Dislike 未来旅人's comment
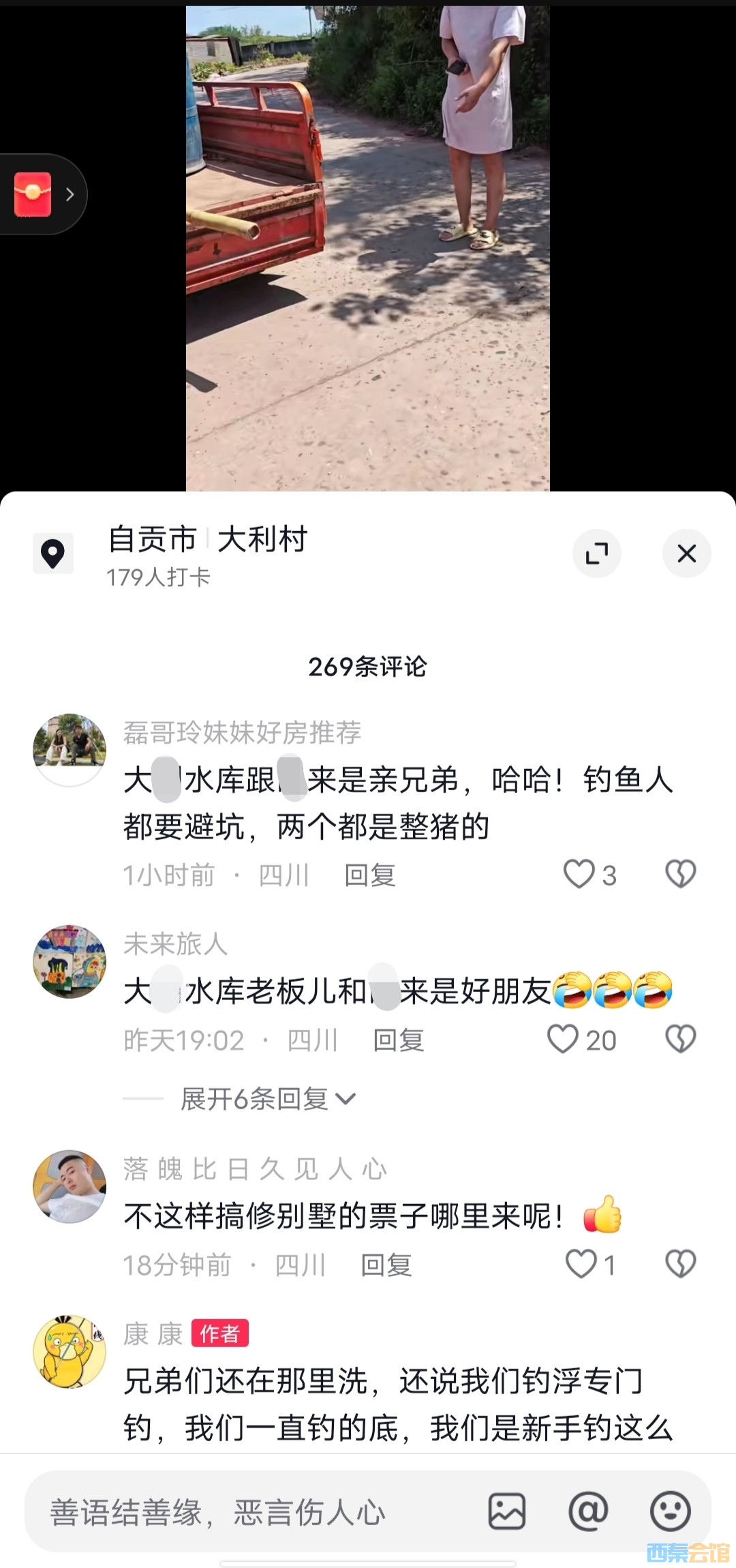Viewport: 736px width, 1568px height. pyautogui.click(x=679, y=1040)
